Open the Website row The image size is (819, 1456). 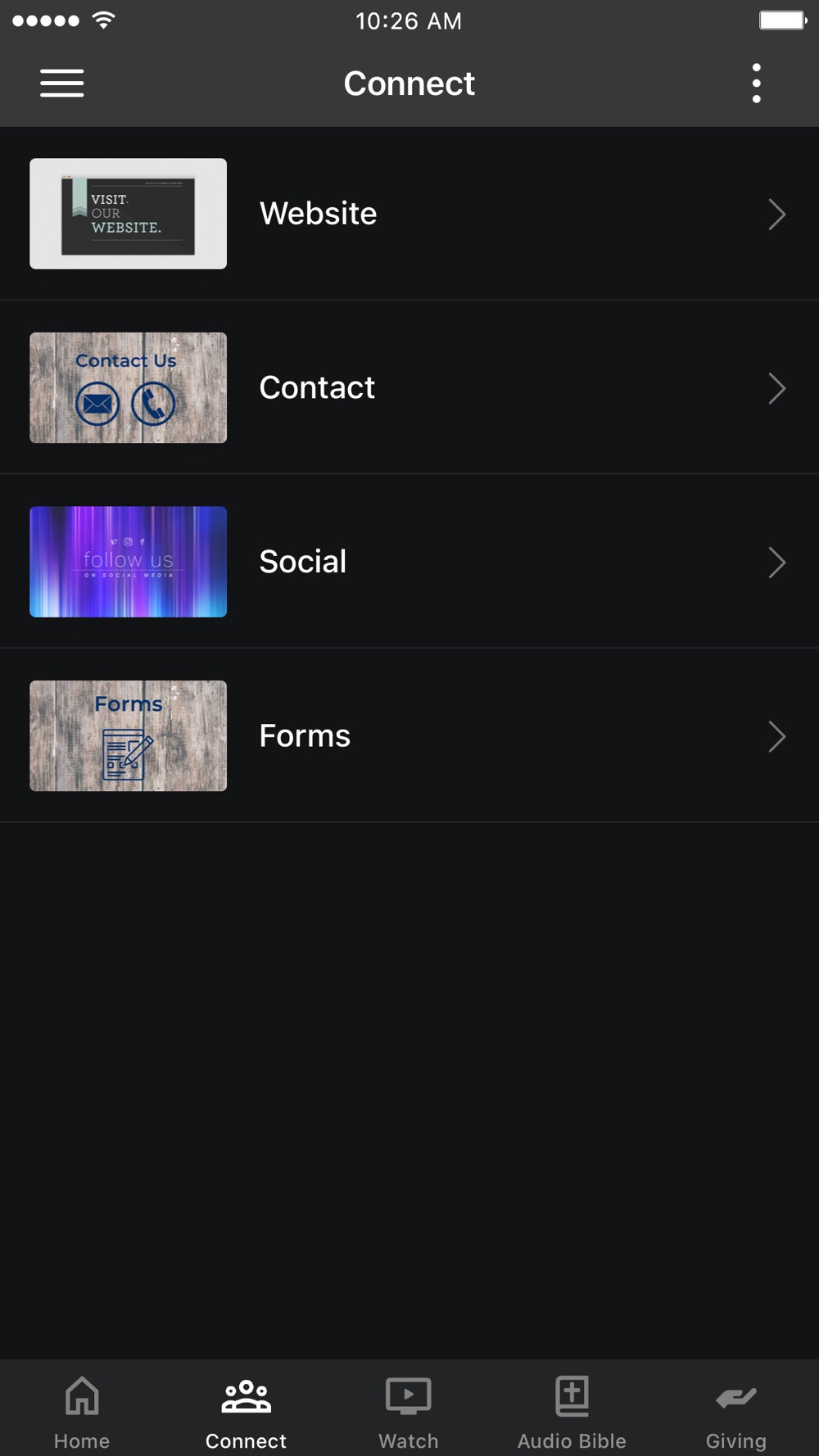coord(409,214)
